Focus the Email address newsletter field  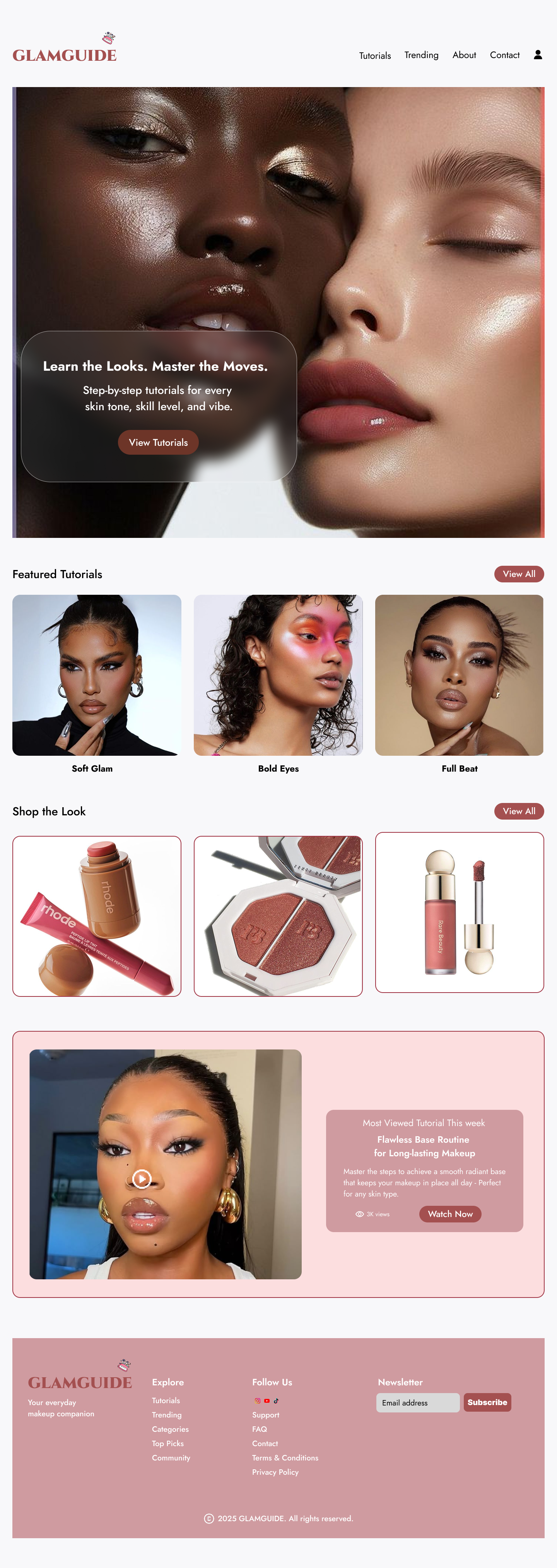[x=418, y=1402]
